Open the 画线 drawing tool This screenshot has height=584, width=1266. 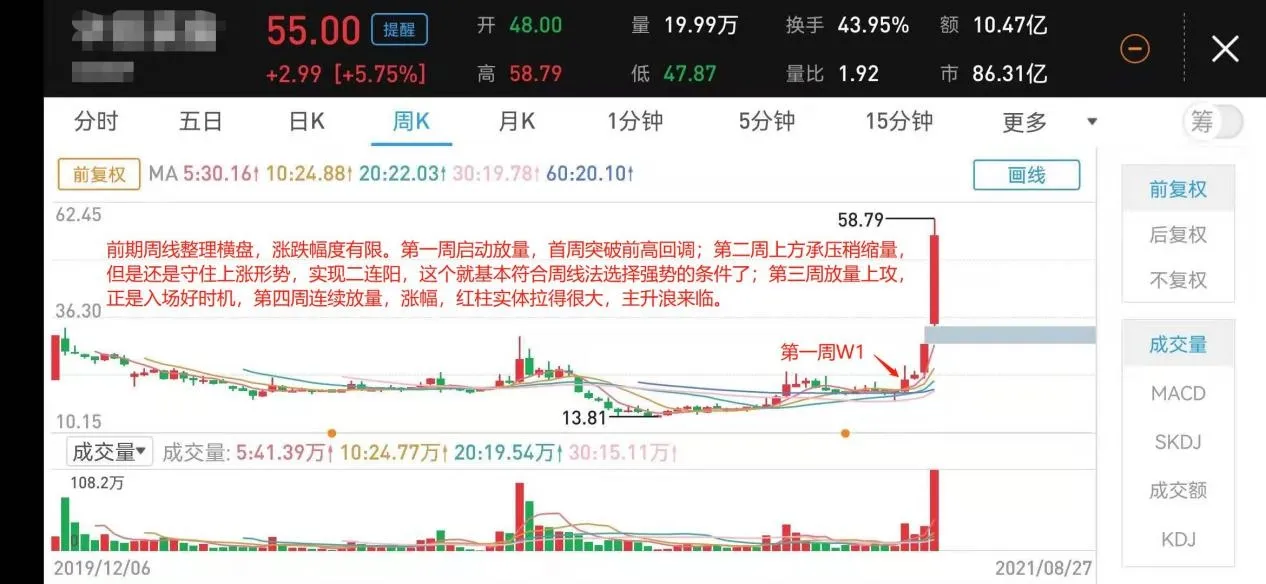click(1026, 175)
